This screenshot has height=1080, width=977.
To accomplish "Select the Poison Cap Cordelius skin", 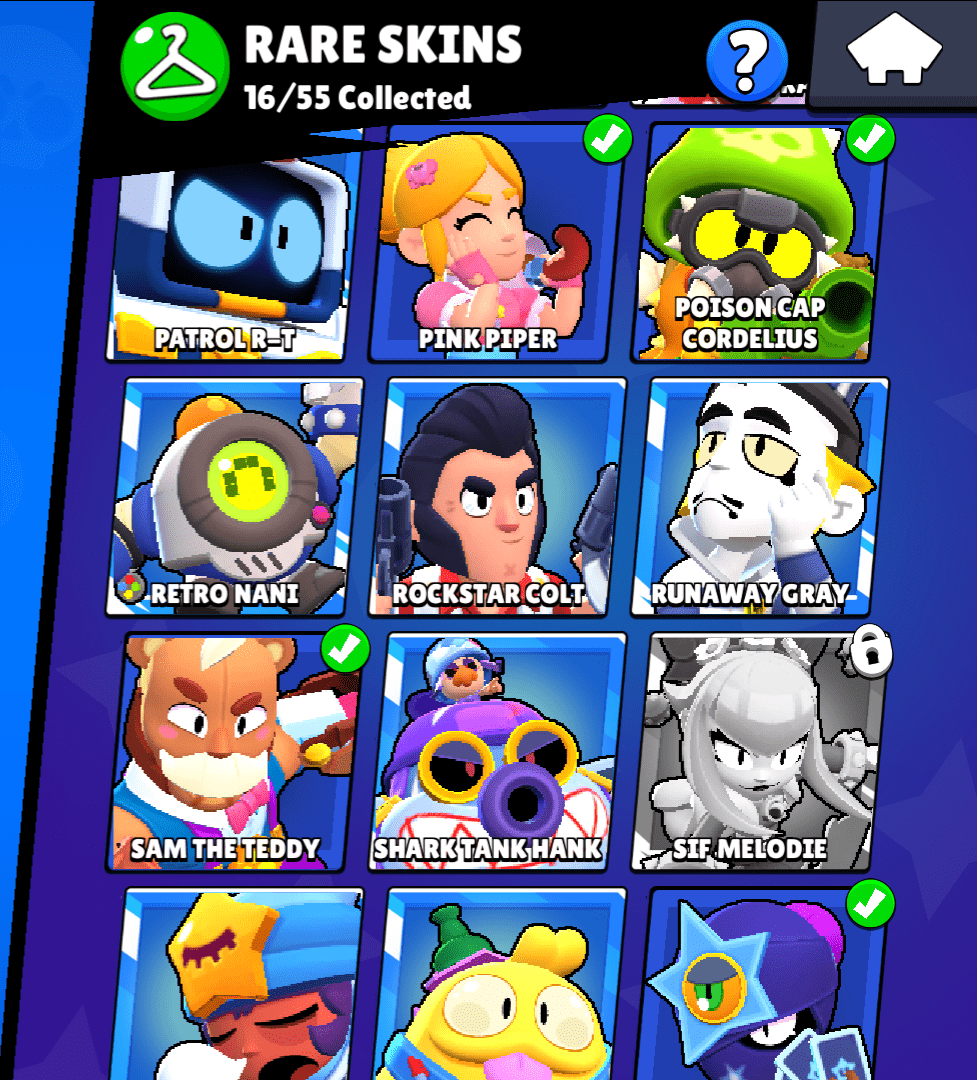I will pos(757,245).
